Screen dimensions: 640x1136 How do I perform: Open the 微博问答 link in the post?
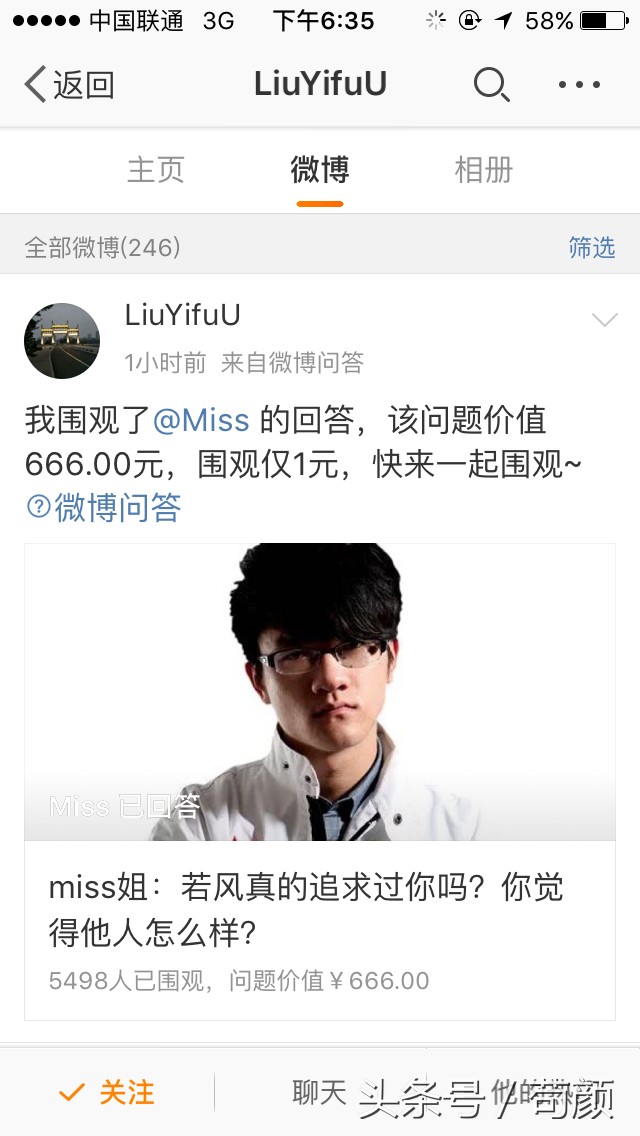coord(104,508)
